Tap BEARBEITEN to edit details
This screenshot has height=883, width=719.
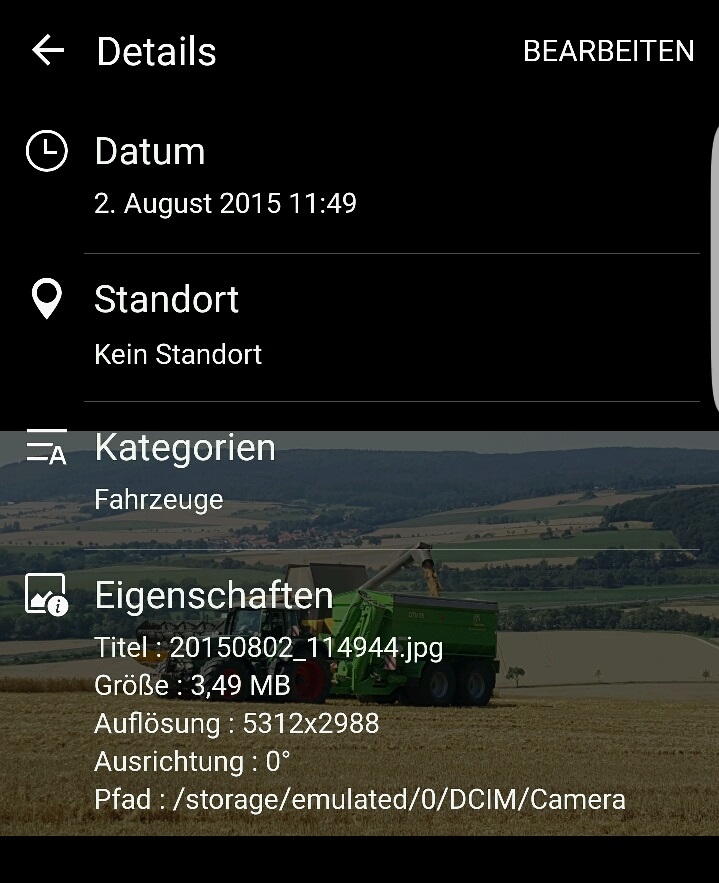608,52
